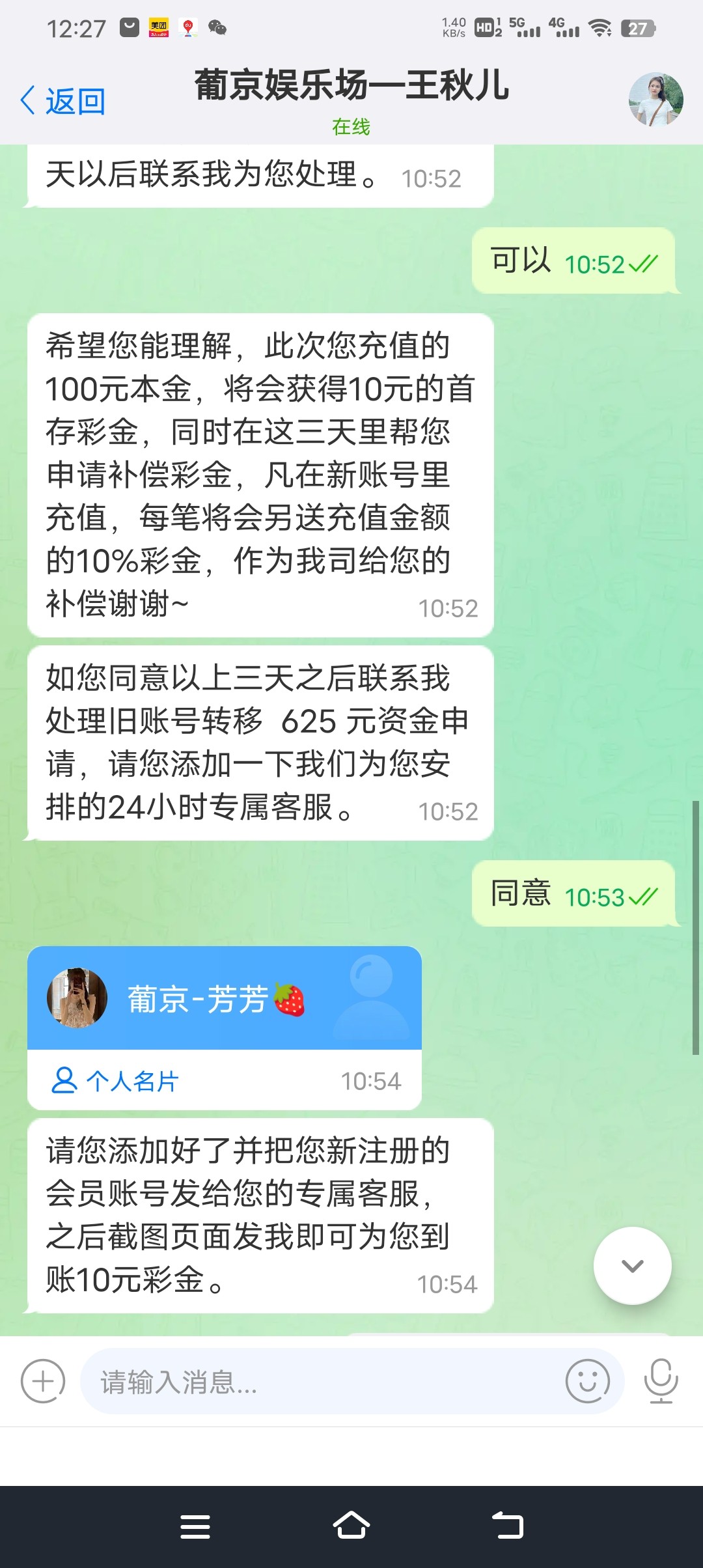This screenshot has height=1568, width=703.
Task: Click the WeChat icon in status bar
Action: point(217,27)
